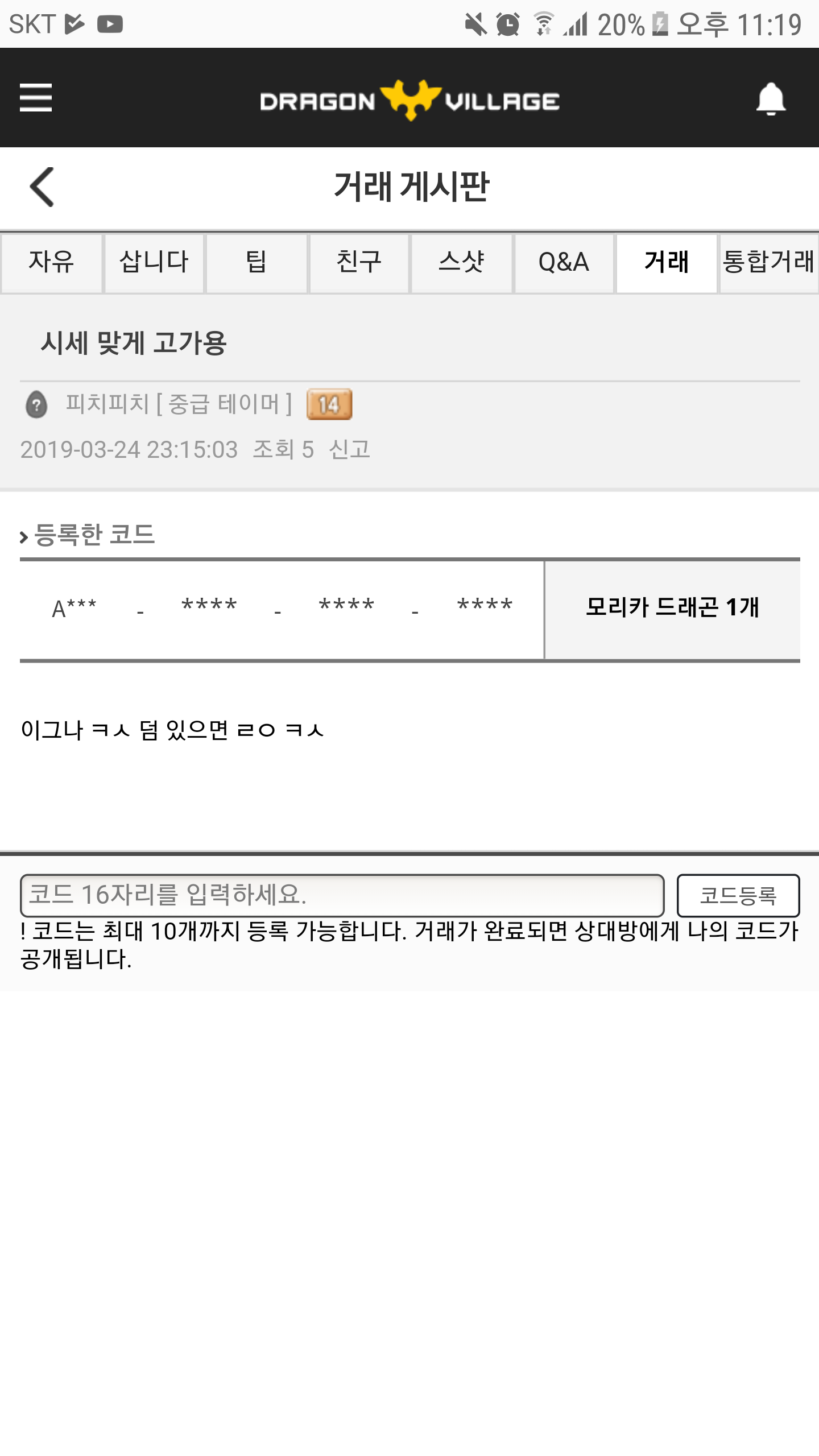Select the 거래 tab
The height and width of the screenshot is (1456, 819).
(x=666, y=262)
